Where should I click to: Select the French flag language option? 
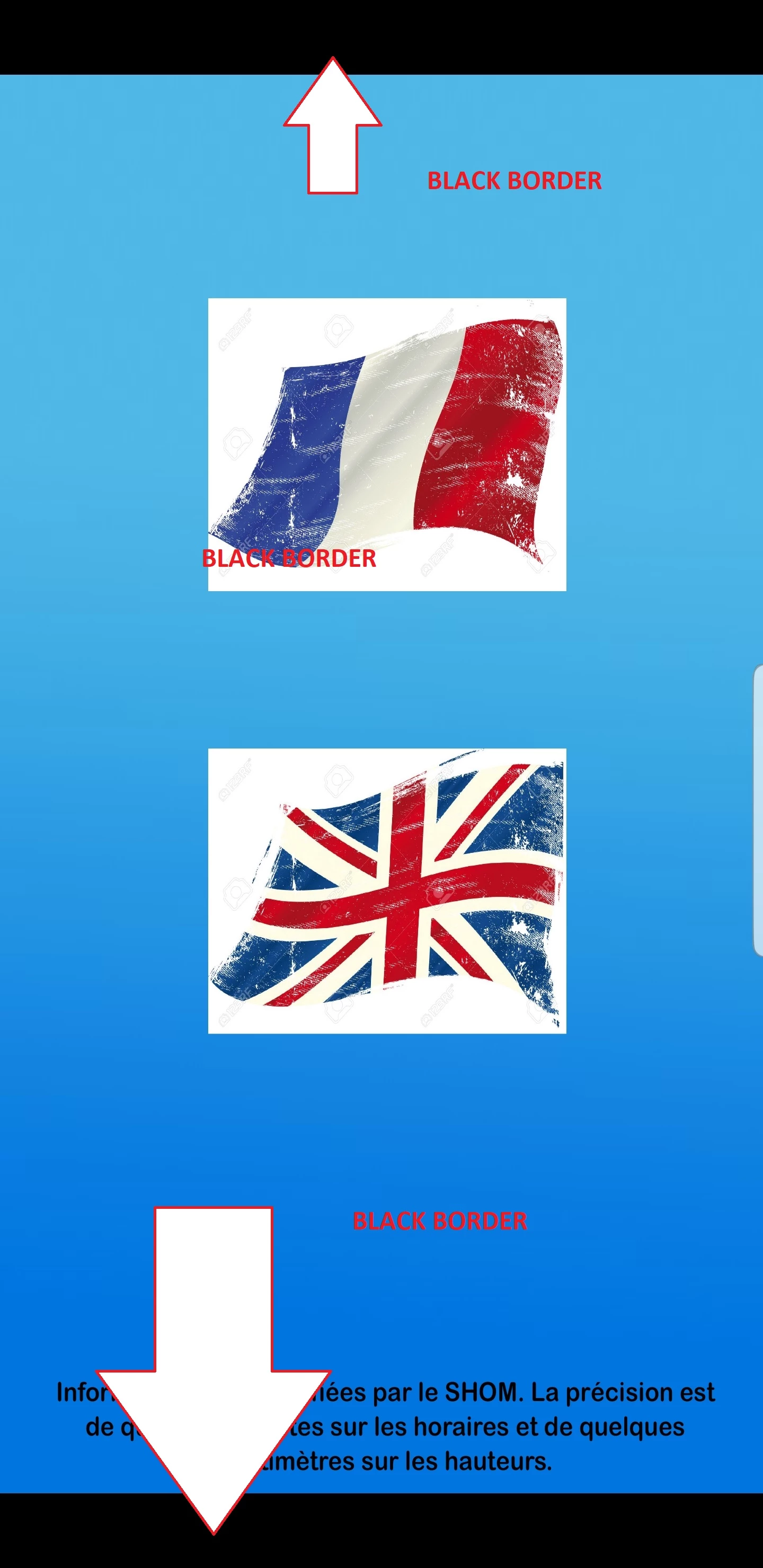pyautogui.click(x=387, y=444)
